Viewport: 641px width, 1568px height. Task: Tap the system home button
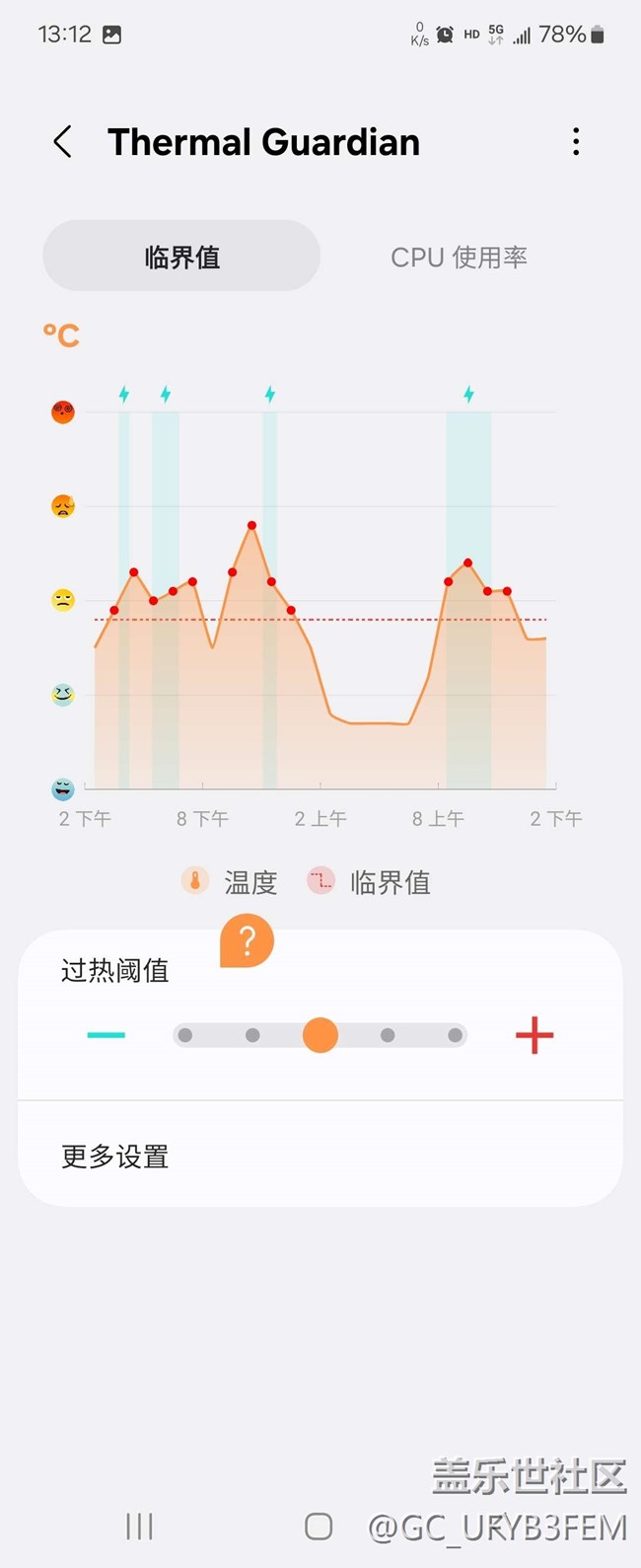[319, 1527]
